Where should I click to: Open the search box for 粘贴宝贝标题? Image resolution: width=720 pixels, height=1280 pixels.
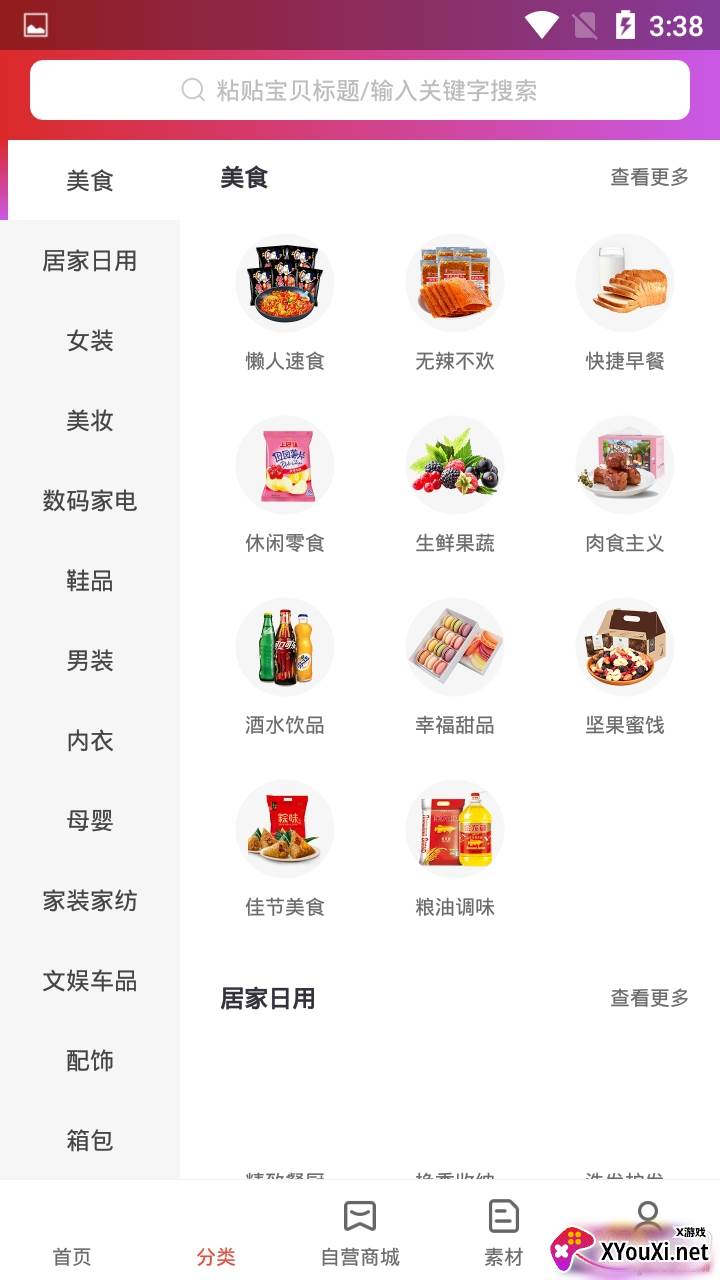[x=360, y=91]
